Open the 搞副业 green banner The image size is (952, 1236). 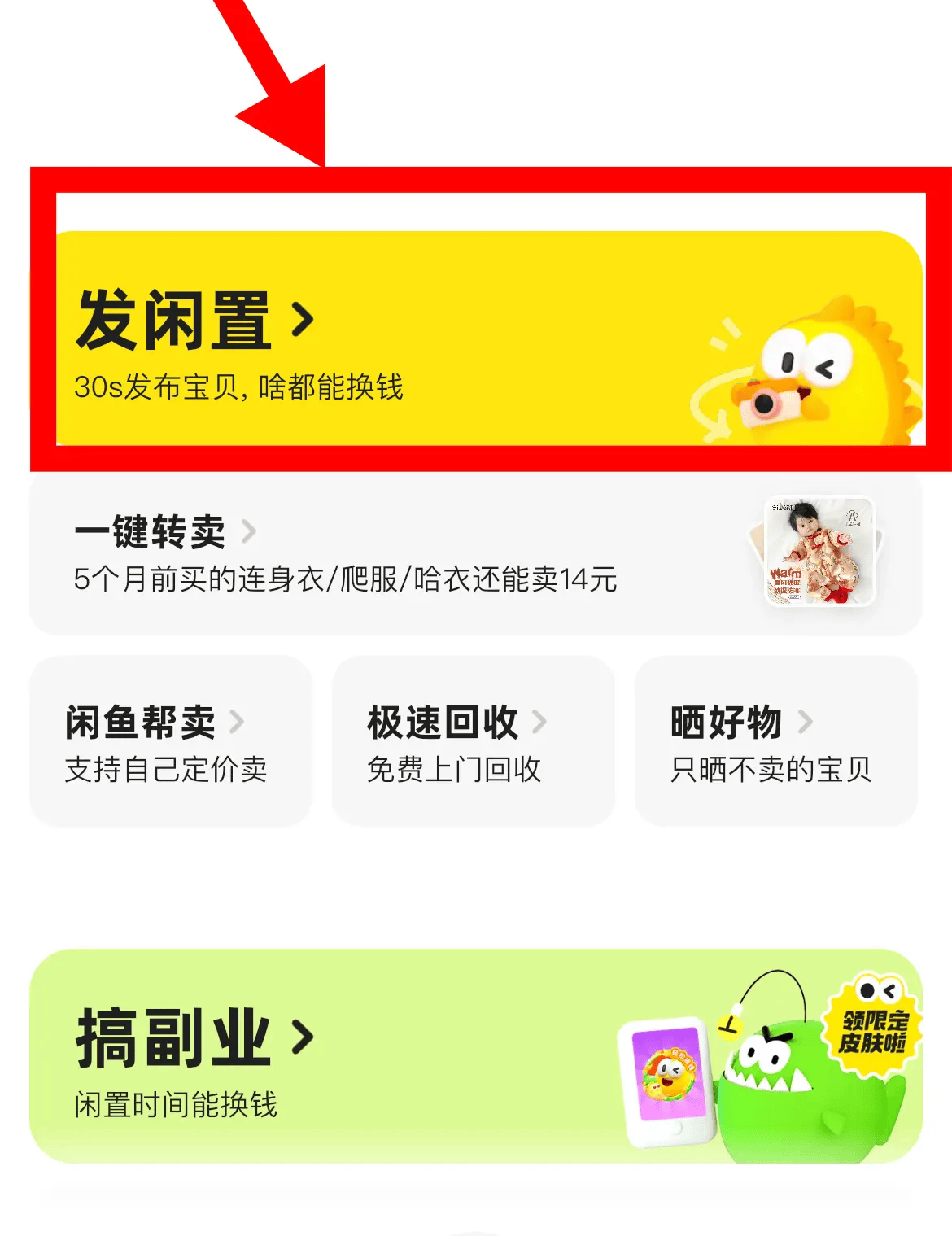pyautogui.click(x=476, y=1055)
